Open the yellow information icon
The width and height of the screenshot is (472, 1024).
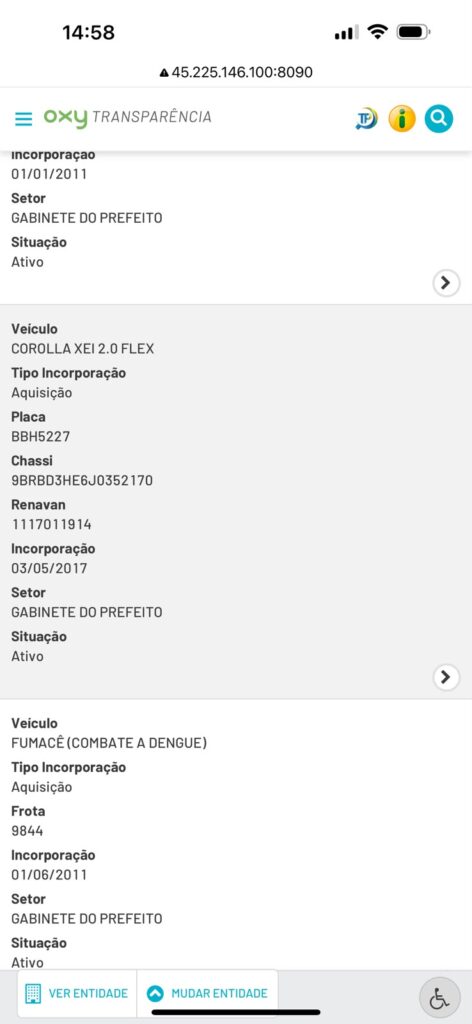point(402,119)
